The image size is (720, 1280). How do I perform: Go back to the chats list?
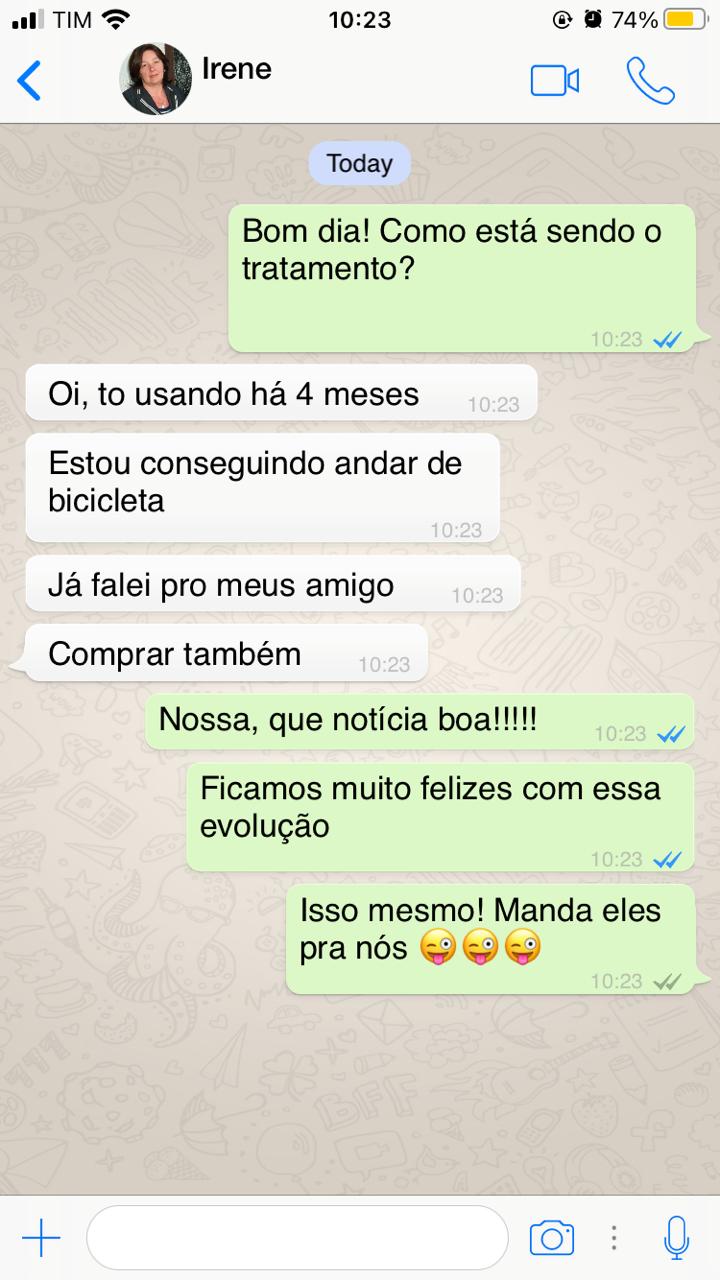30,80
